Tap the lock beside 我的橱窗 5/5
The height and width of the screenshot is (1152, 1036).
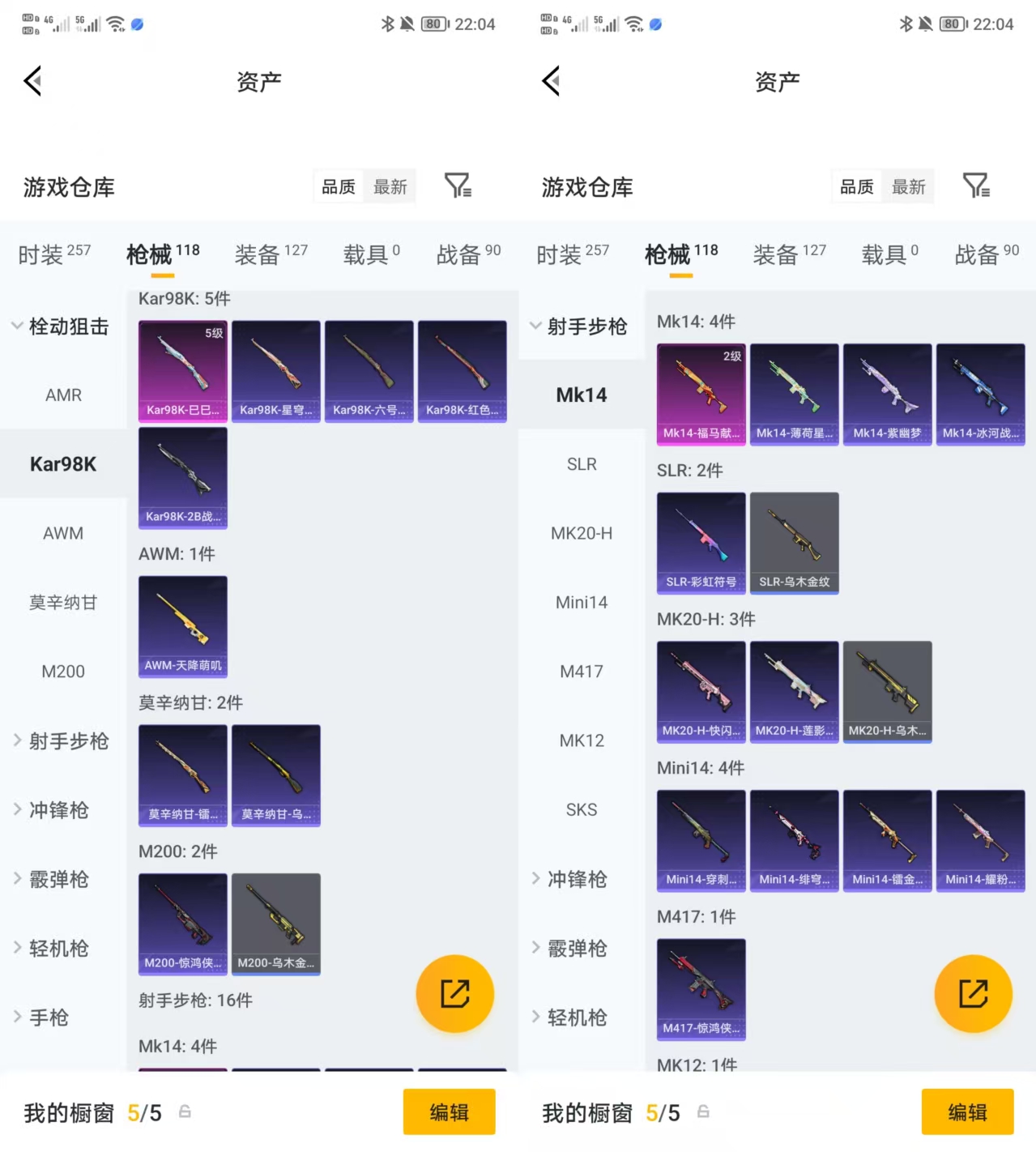pos(185,1112)
